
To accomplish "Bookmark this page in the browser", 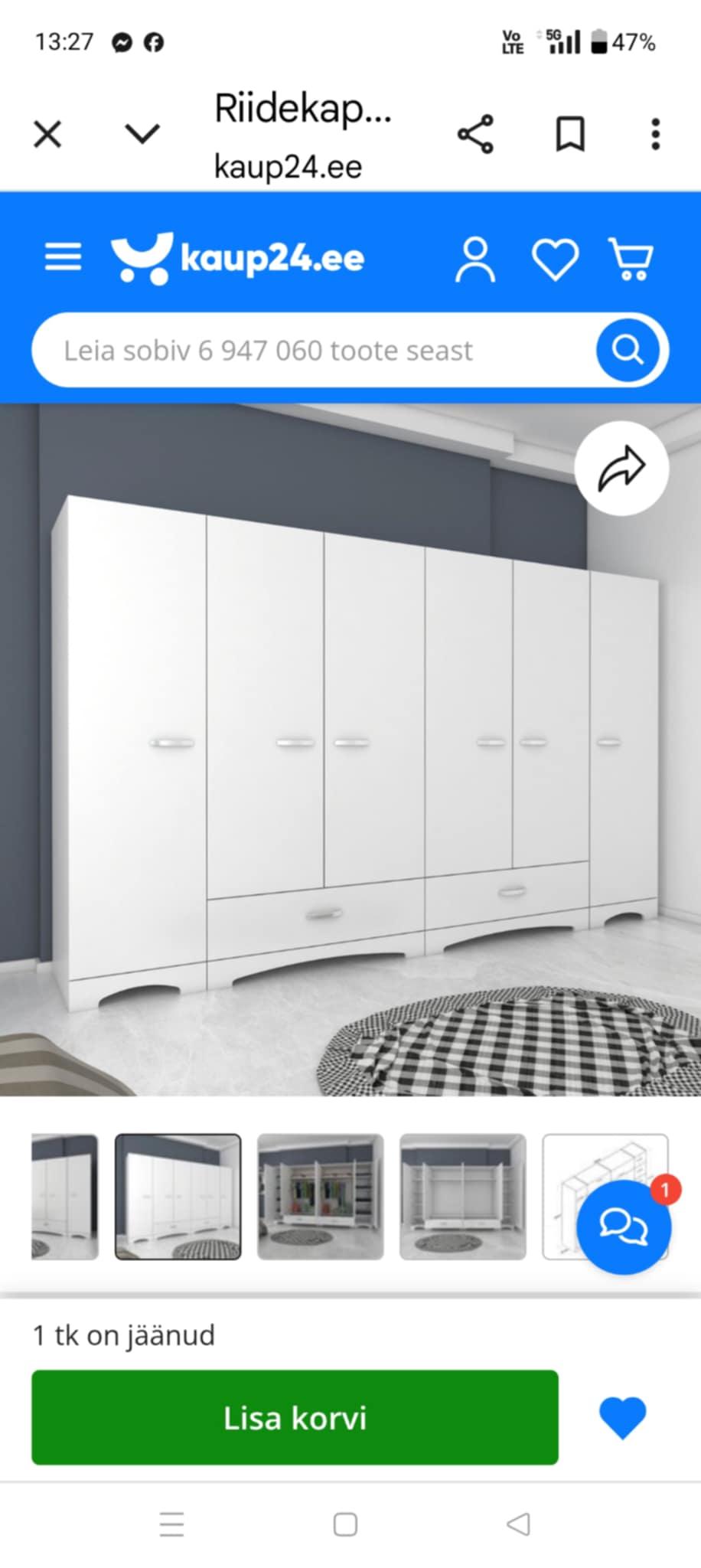I will tap(570, 135).
